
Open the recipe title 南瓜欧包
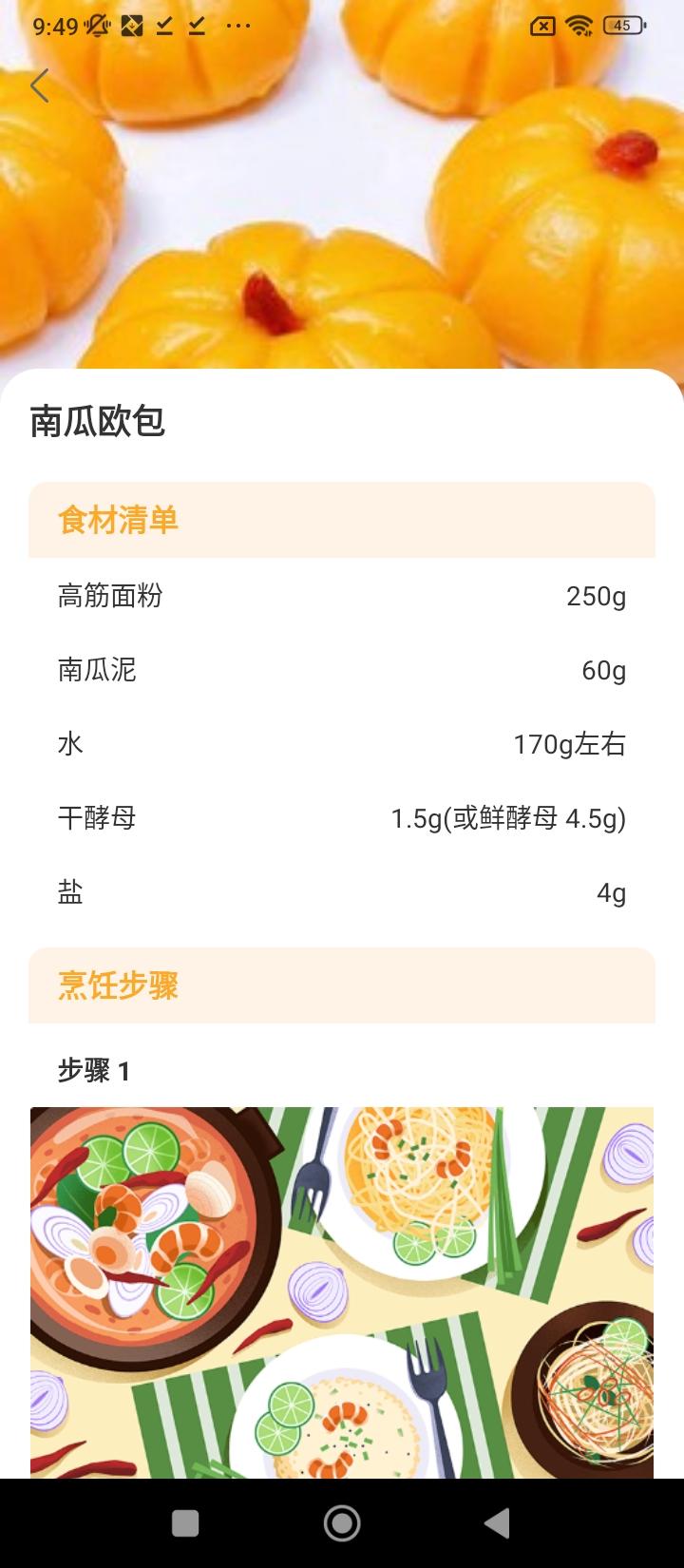point(98,422)
